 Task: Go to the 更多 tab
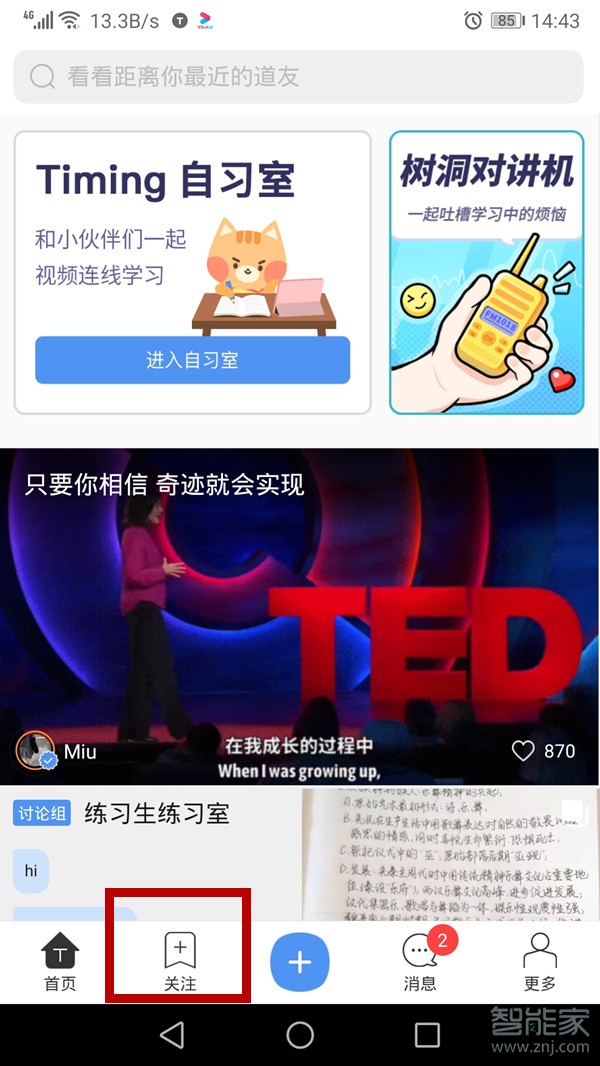(539, 963)
